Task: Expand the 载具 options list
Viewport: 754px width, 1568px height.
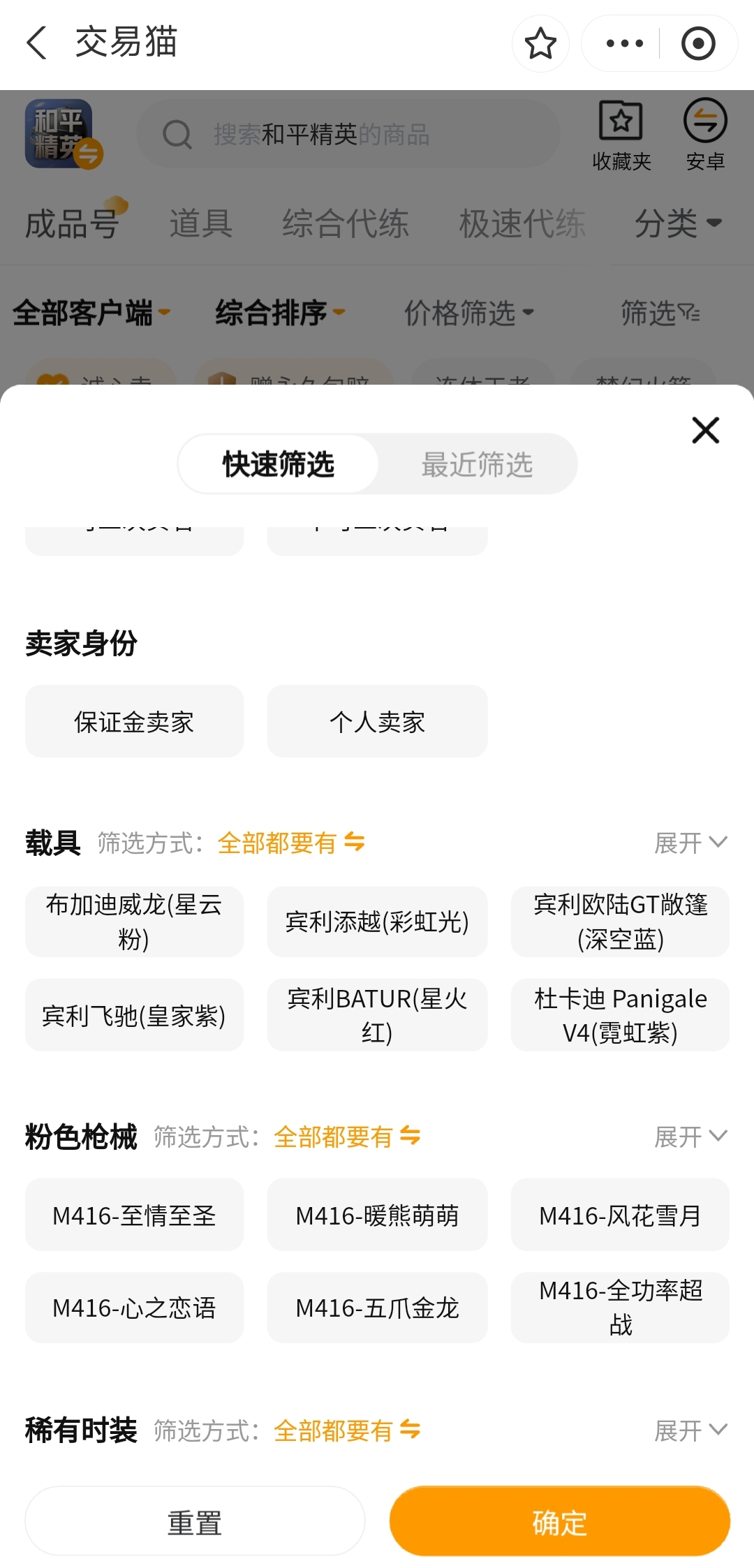Action: (x=690, y=843)
